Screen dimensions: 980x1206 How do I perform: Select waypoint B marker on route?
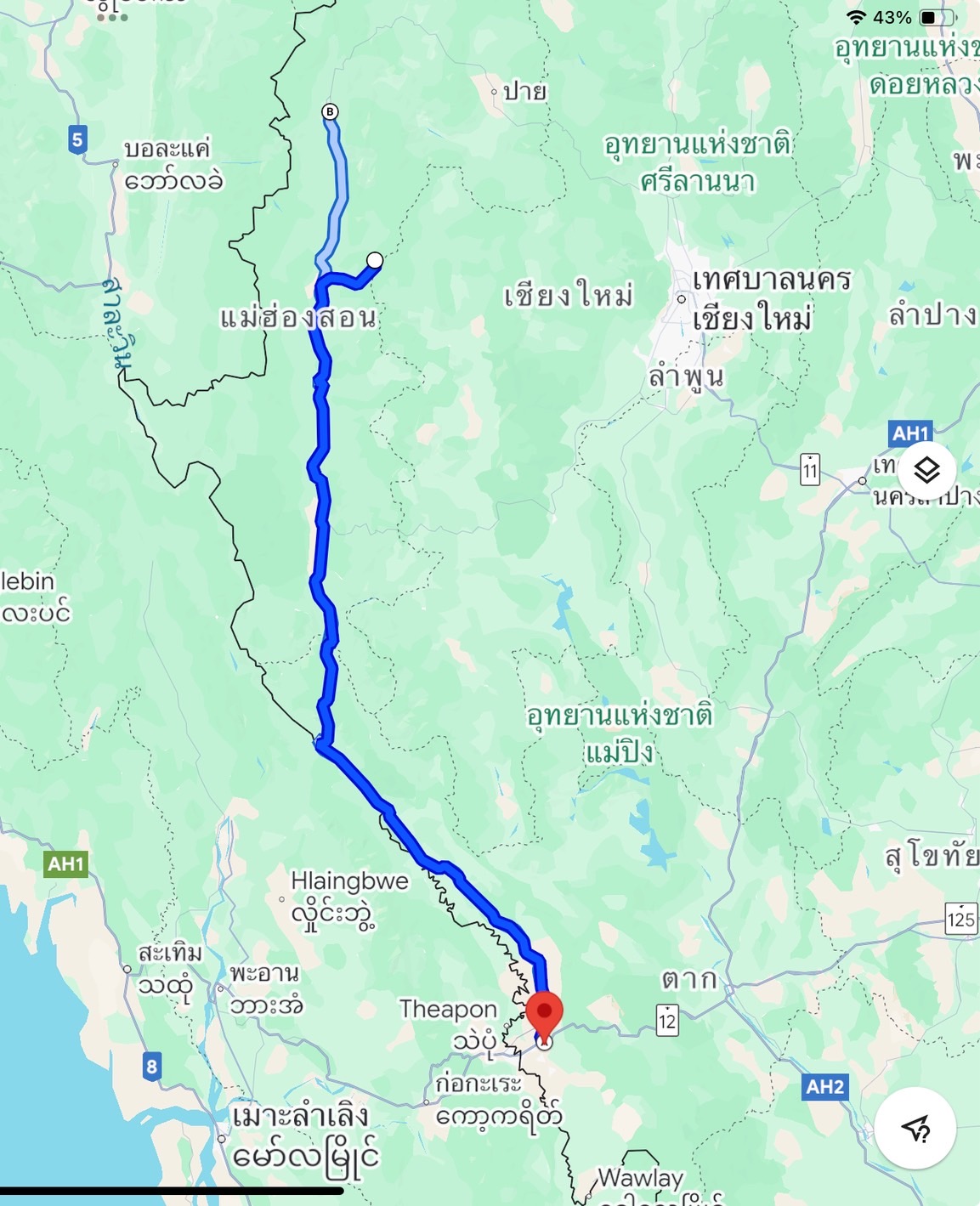tap(330, 111)
